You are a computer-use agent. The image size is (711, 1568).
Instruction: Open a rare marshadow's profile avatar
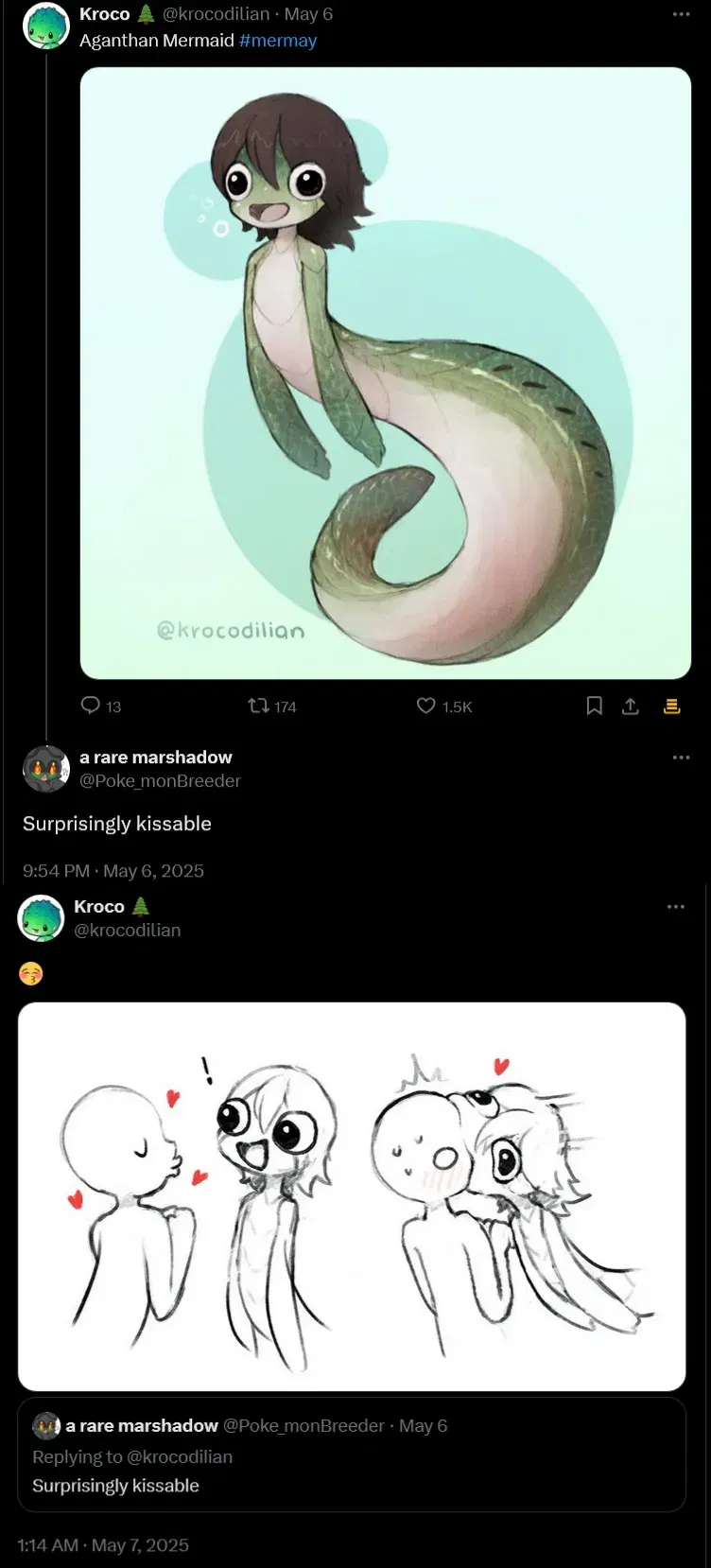pos(46,769)
